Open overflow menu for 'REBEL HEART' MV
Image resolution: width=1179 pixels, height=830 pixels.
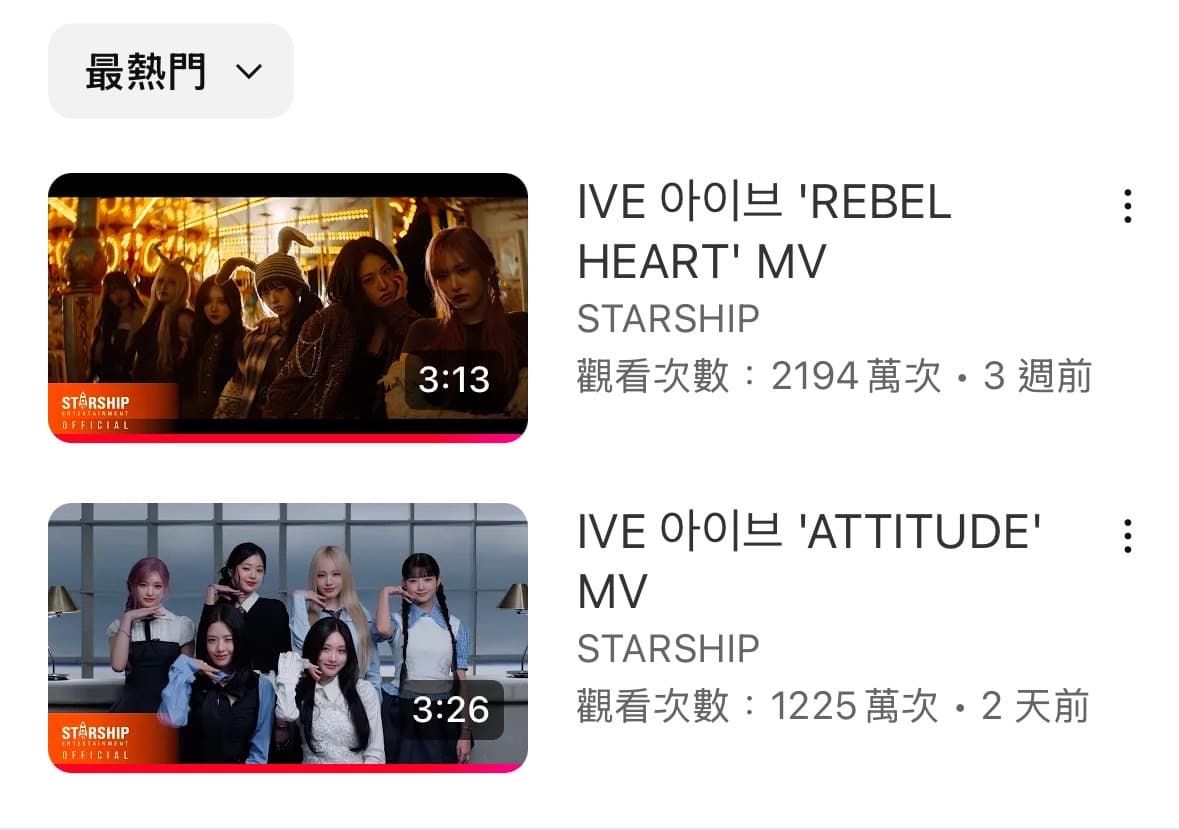point(1127,206)
